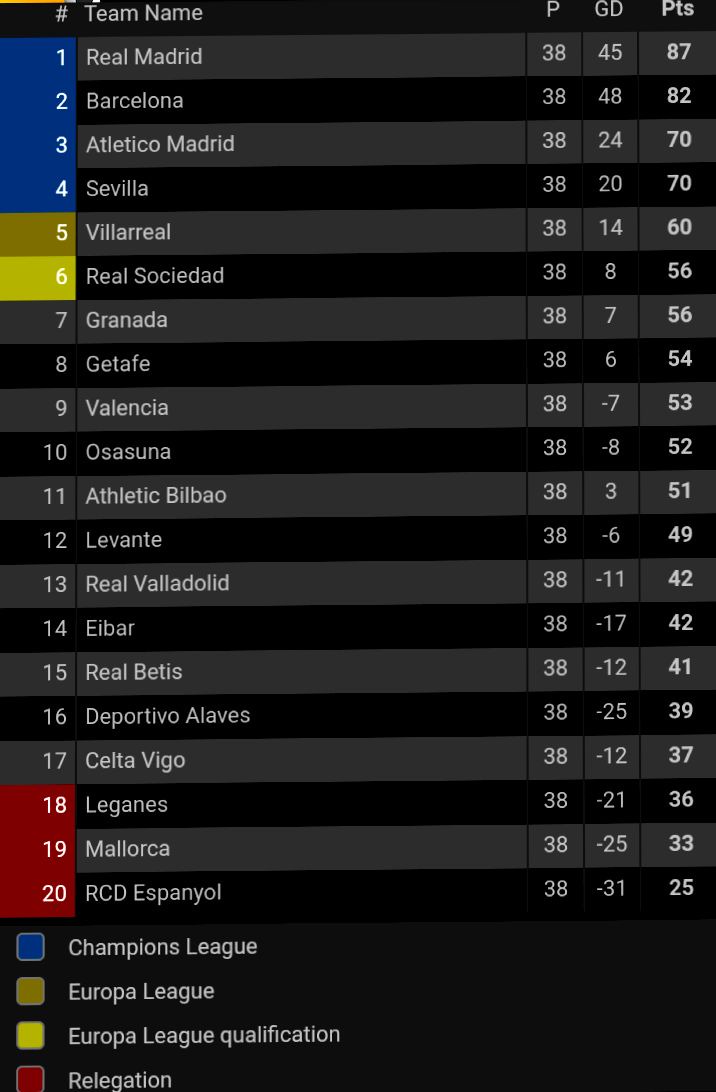
Task: Open Eibar team details
Action: coord(110,628)
